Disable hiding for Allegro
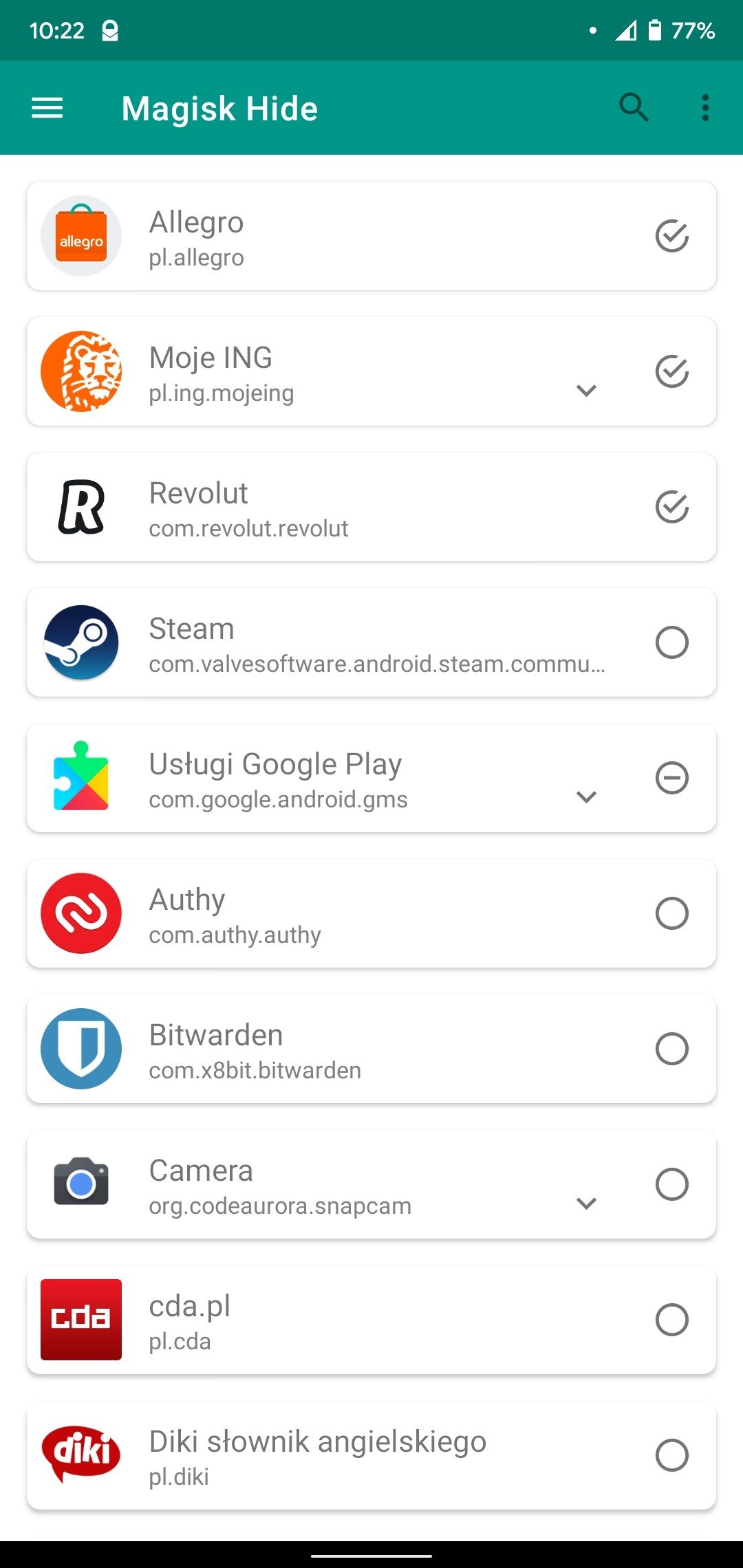The width and height of the screenshot is (743, 1568). (x=673, y=235)
